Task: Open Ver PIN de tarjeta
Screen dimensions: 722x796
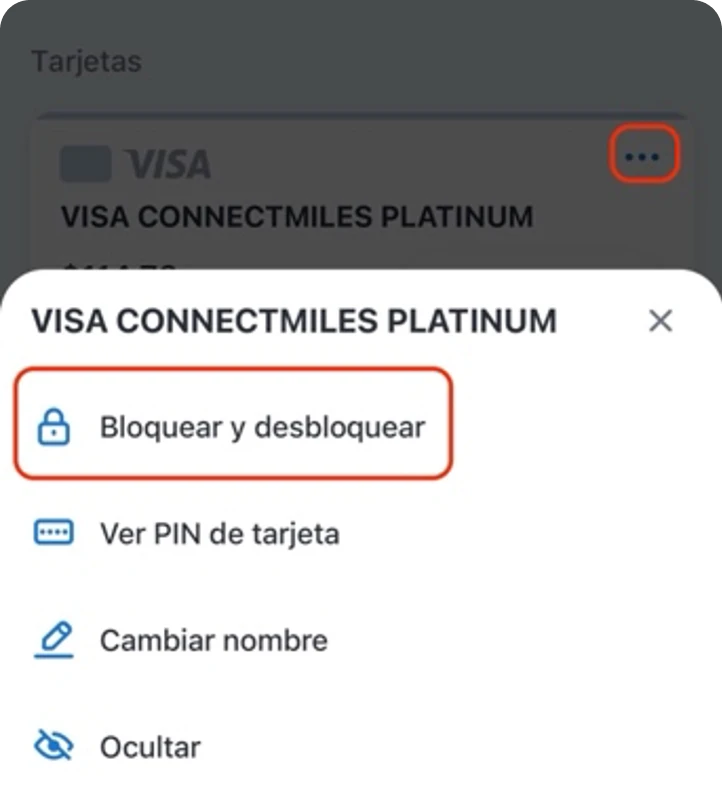Action: click(x=219, y=534)
